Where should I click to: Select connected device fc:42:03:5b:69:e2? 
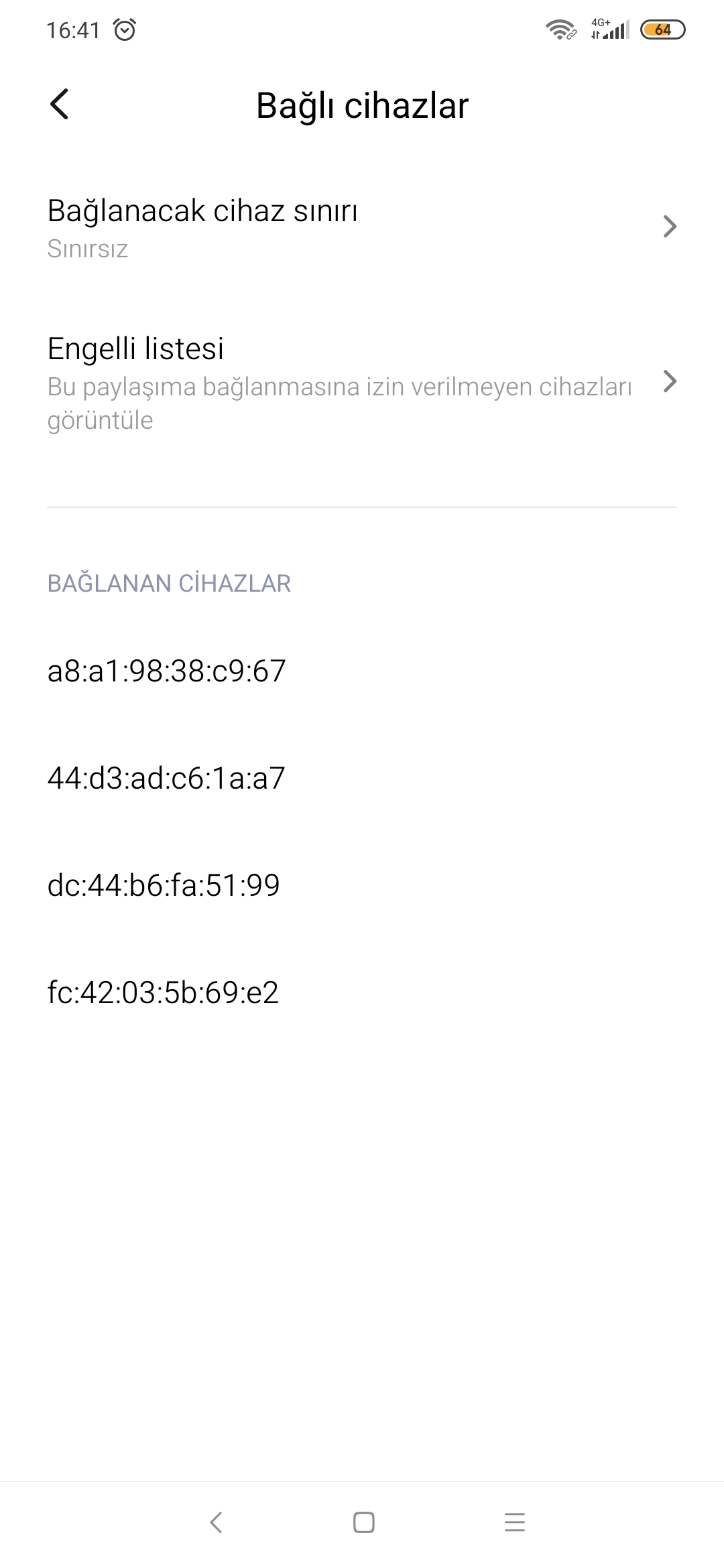tap(362, 992)
